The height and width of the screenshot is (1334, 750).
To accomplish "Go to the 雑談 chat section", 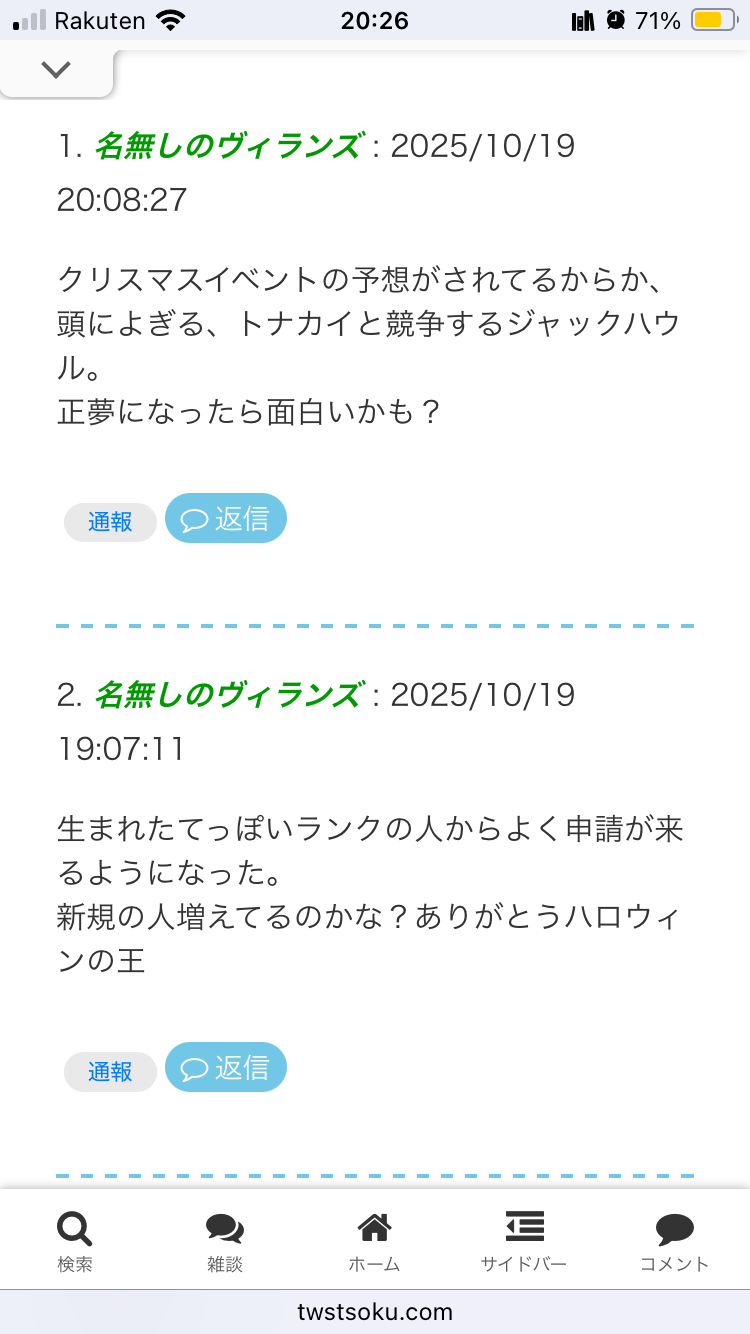I will coord(225,1241).
